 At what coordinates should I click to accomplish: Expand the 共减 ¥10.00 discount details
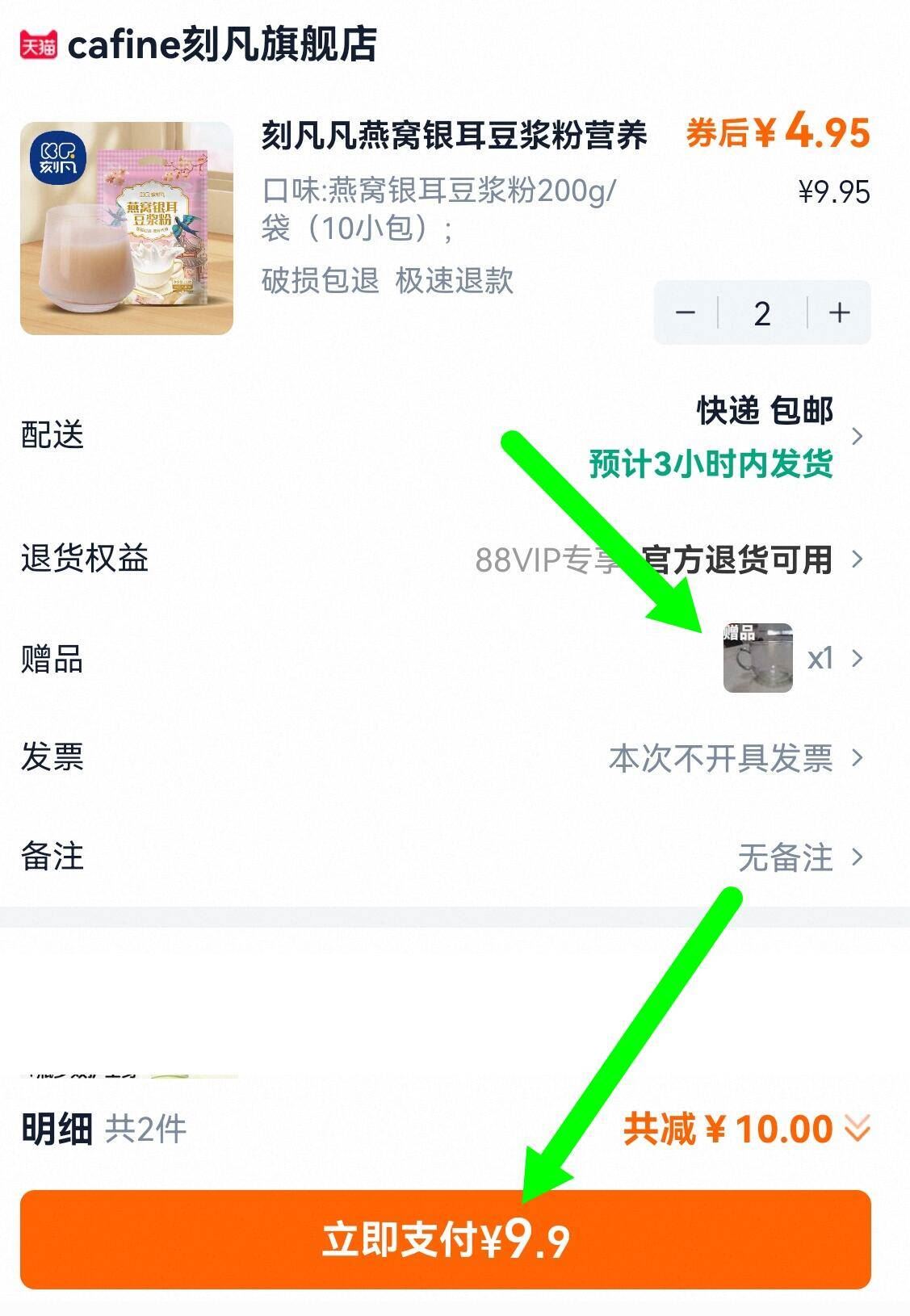tap(746, 1129)
